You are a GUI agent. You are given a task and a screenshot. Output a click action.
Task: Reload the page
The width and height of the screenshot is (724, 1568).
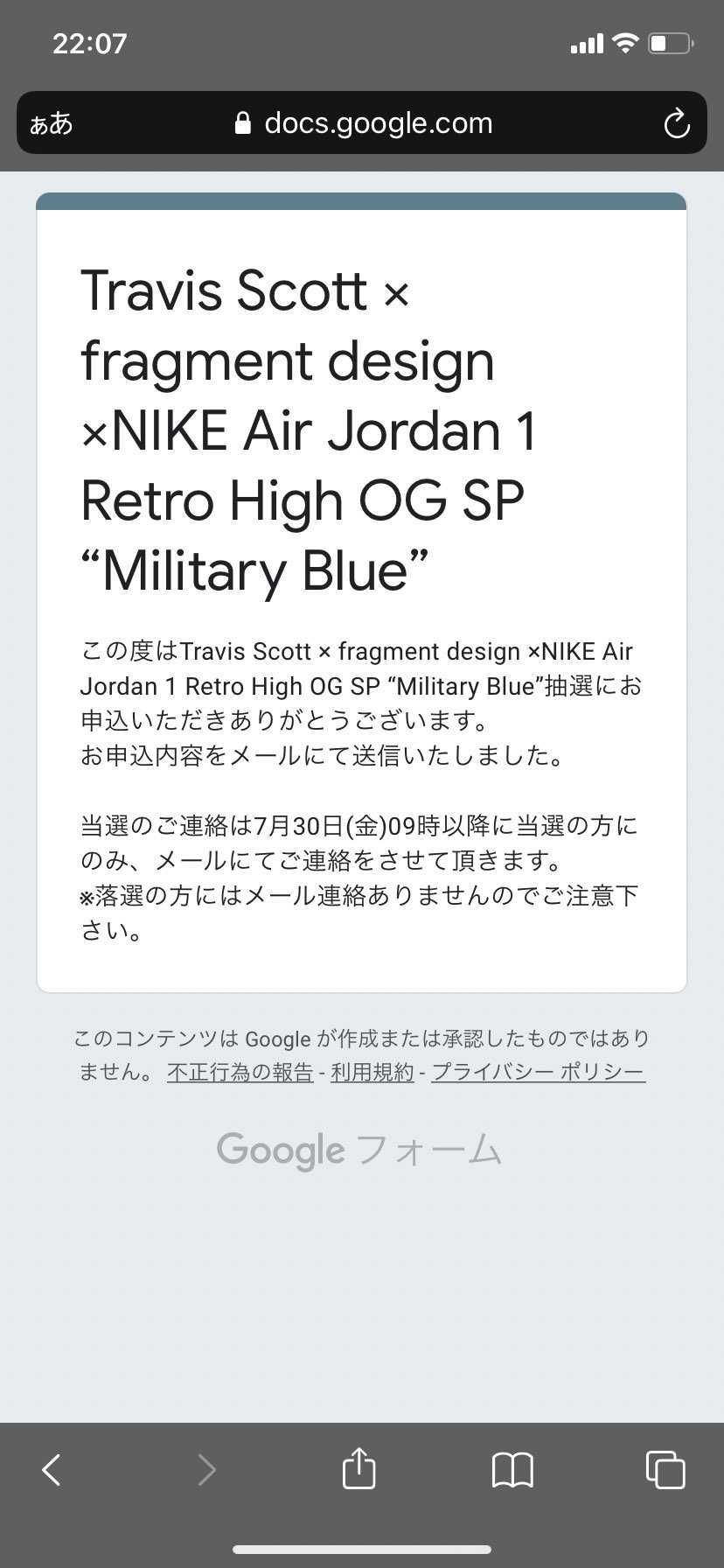[x=677, y=123]
